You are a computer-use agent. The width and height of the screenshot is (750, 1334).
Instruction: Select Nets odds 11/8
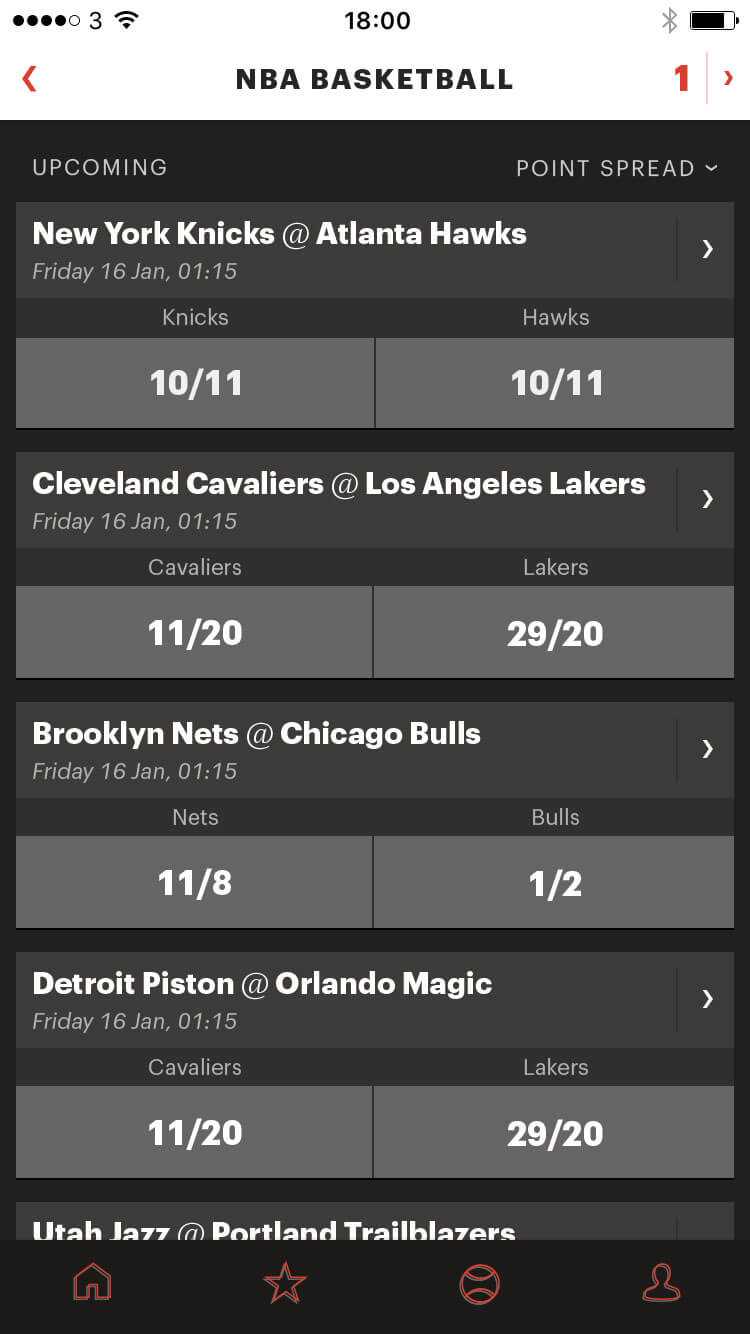point(194,883)
